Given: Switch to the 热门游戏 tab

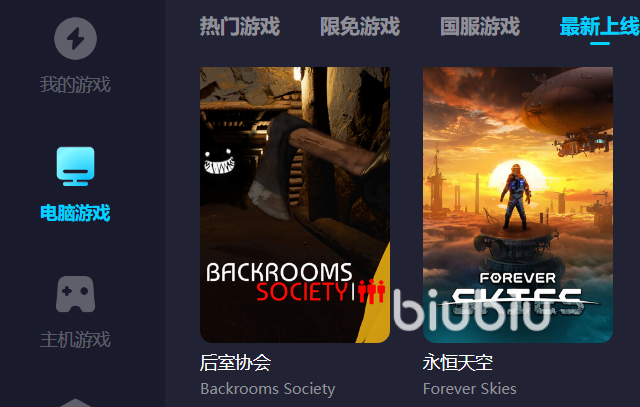Looking at the screenshot, I should 240,26.
